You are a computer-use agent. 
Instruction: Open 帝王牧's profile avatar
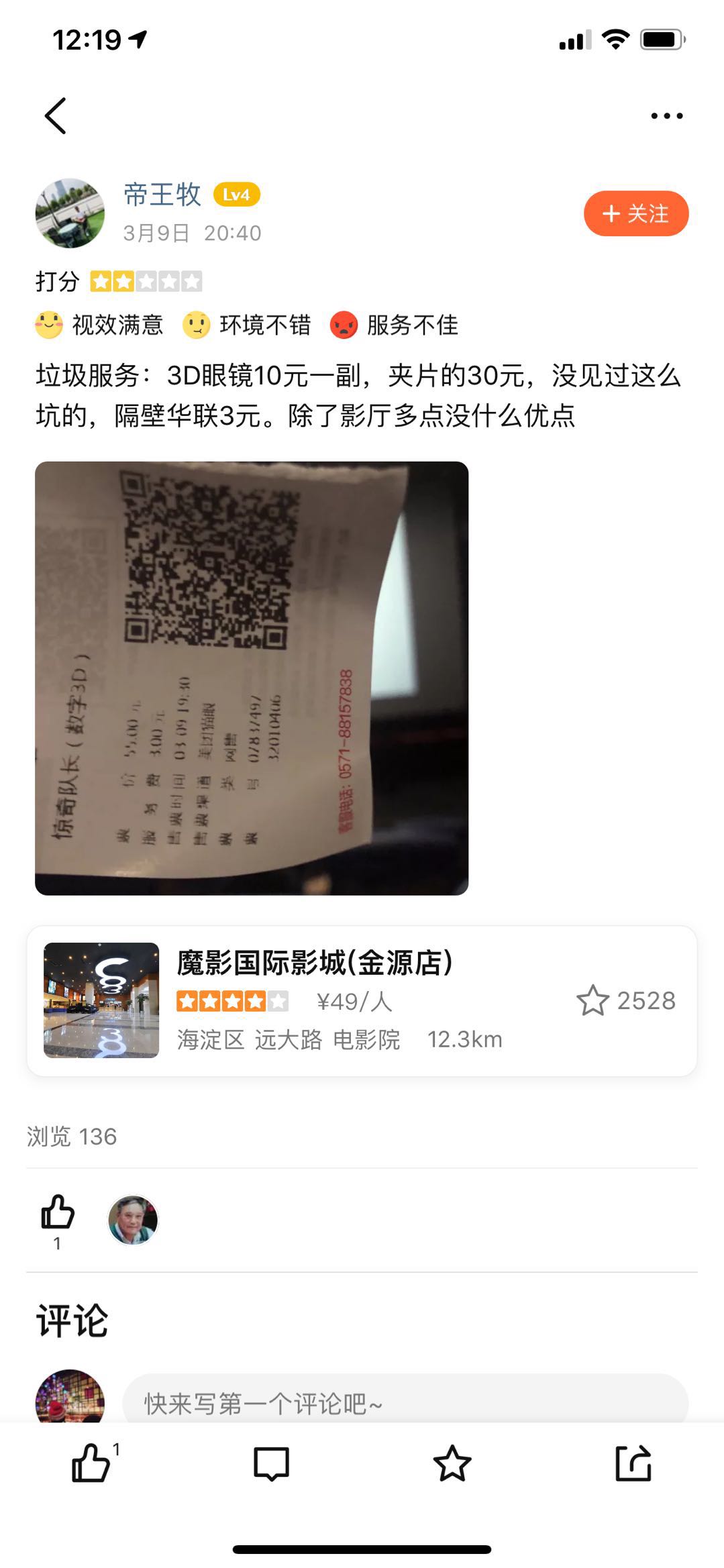coord(70,213)
